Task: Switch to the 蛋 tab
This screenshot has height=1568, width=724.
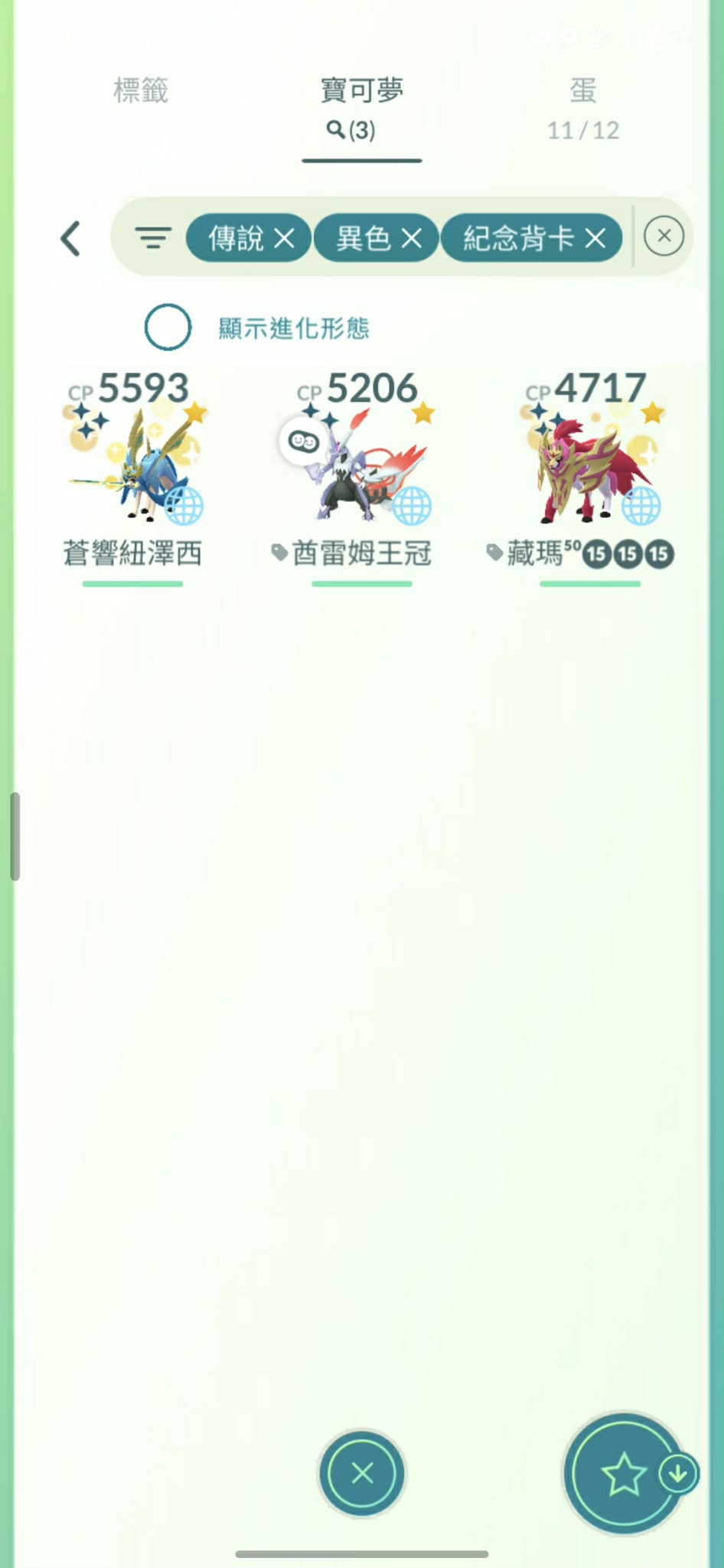Action: pyautogui.click(x=582, y=109)
